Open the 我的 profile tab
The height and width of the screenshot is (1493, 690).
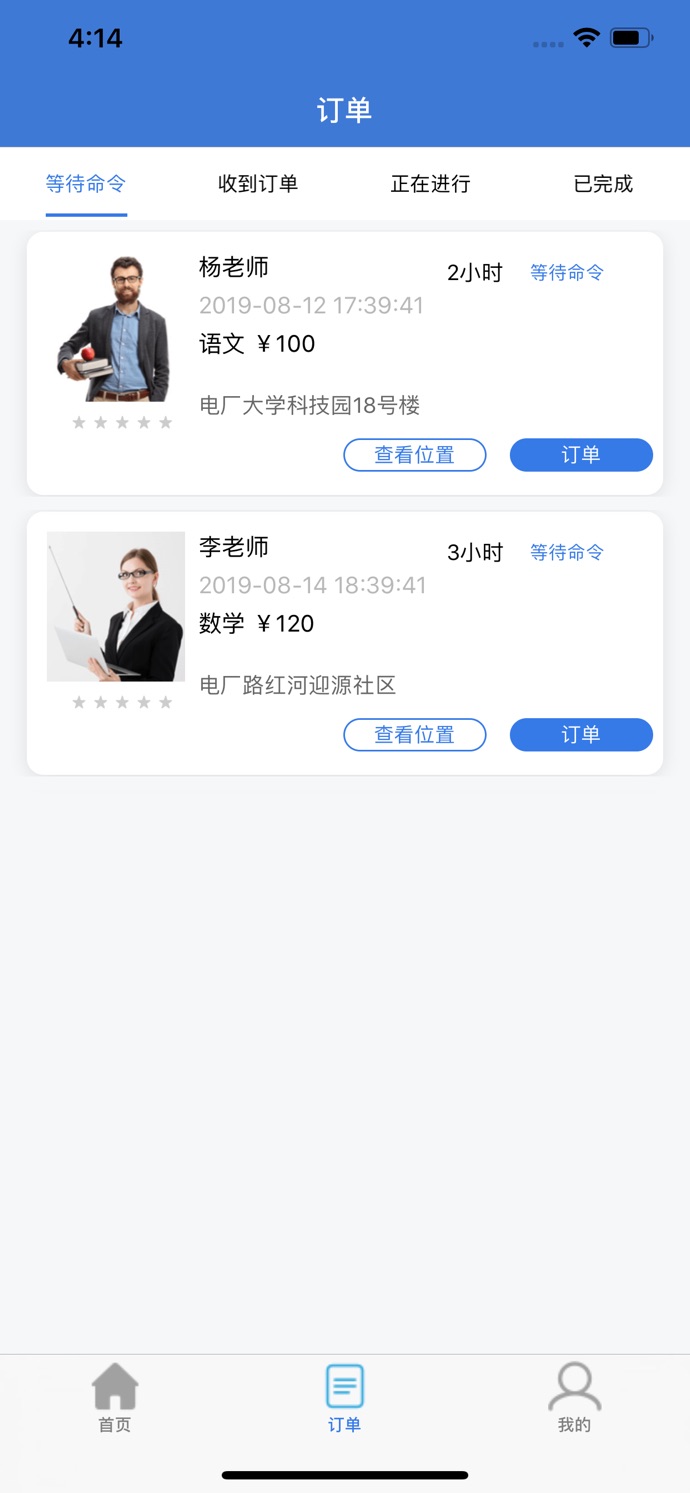click(x=574, y=1398)
